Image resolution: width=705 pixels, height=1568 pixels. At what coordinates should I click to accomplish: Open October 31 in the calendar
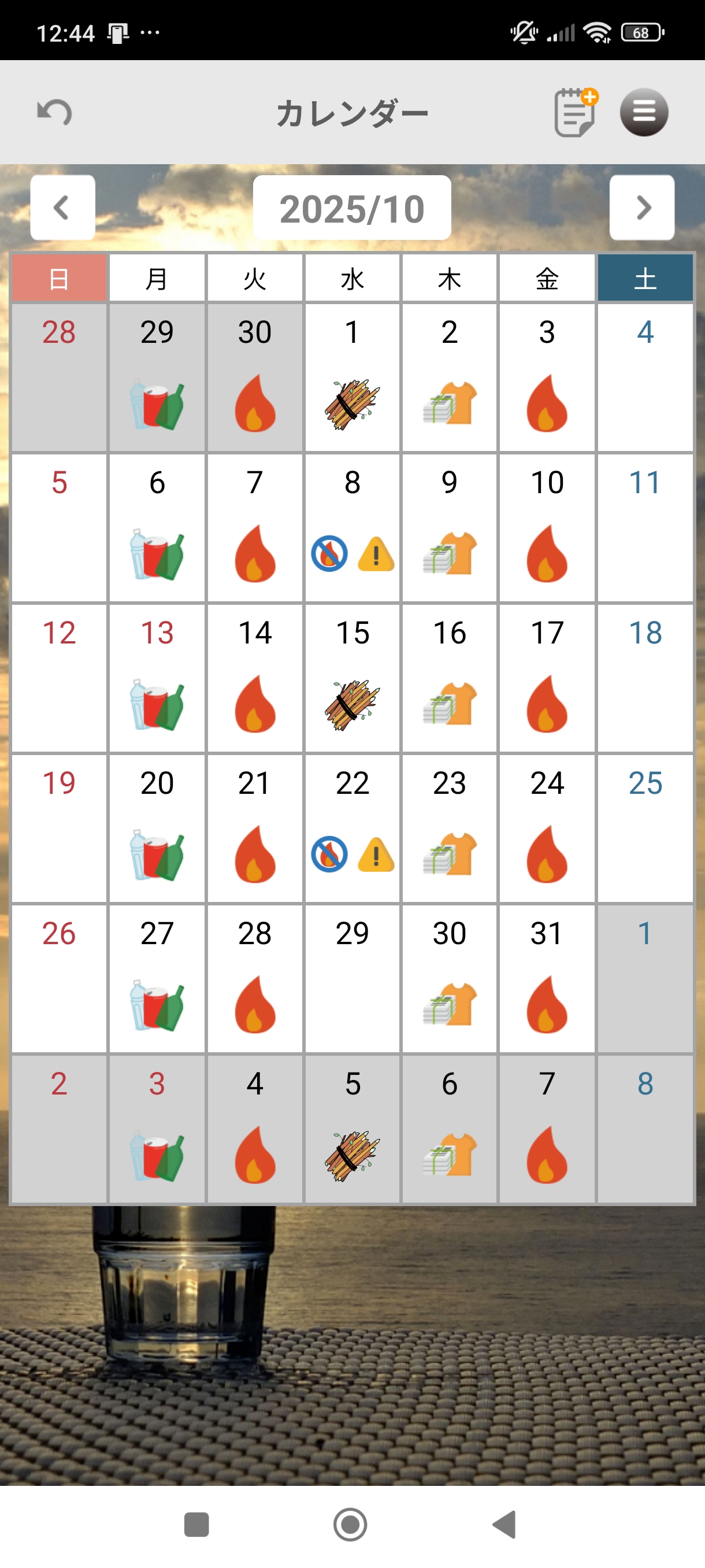[x=547, y=979]
